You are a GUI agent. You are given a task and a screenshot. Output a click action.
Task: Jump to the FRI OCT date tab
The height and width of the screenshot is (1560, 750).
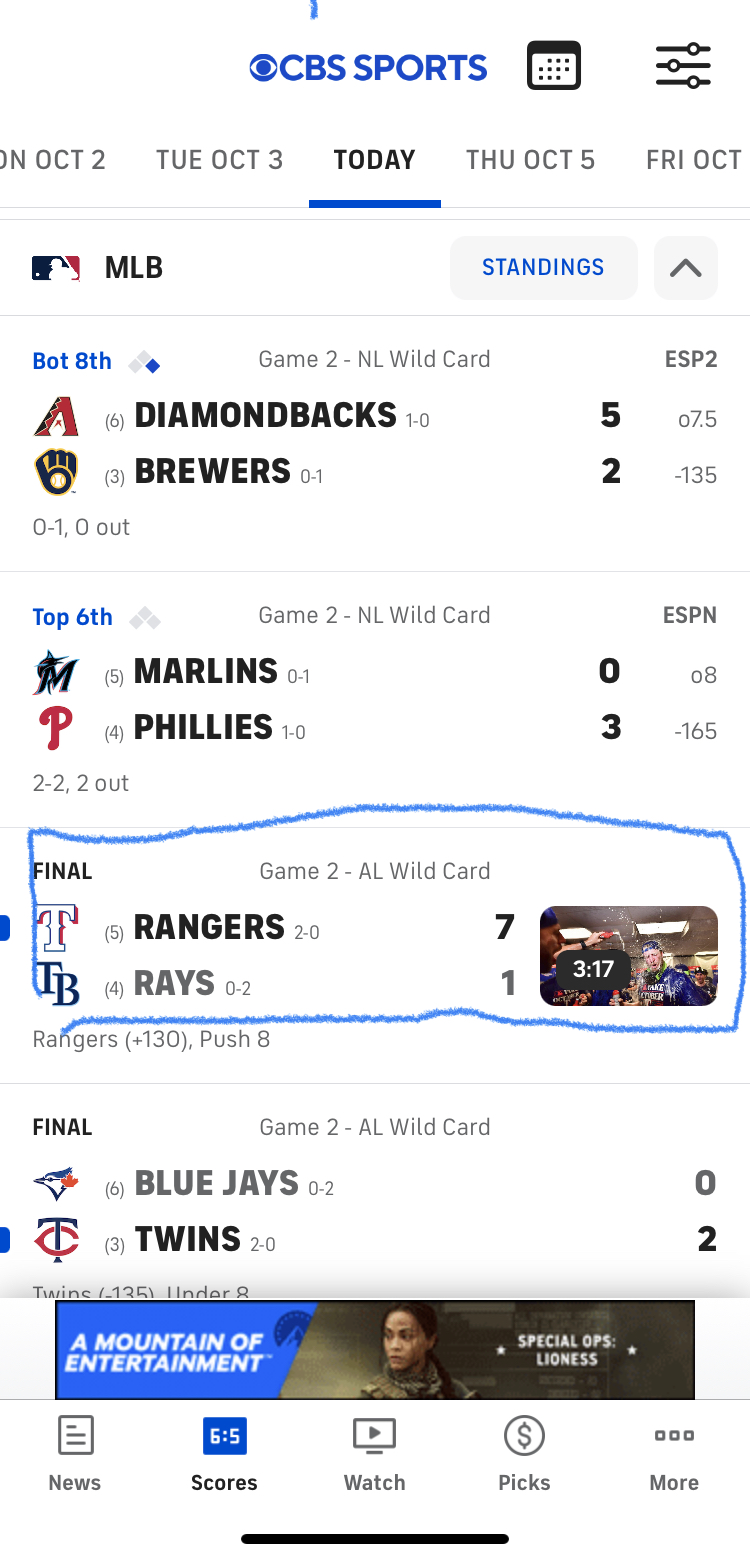pyautogui.click(x=694, y=160)
